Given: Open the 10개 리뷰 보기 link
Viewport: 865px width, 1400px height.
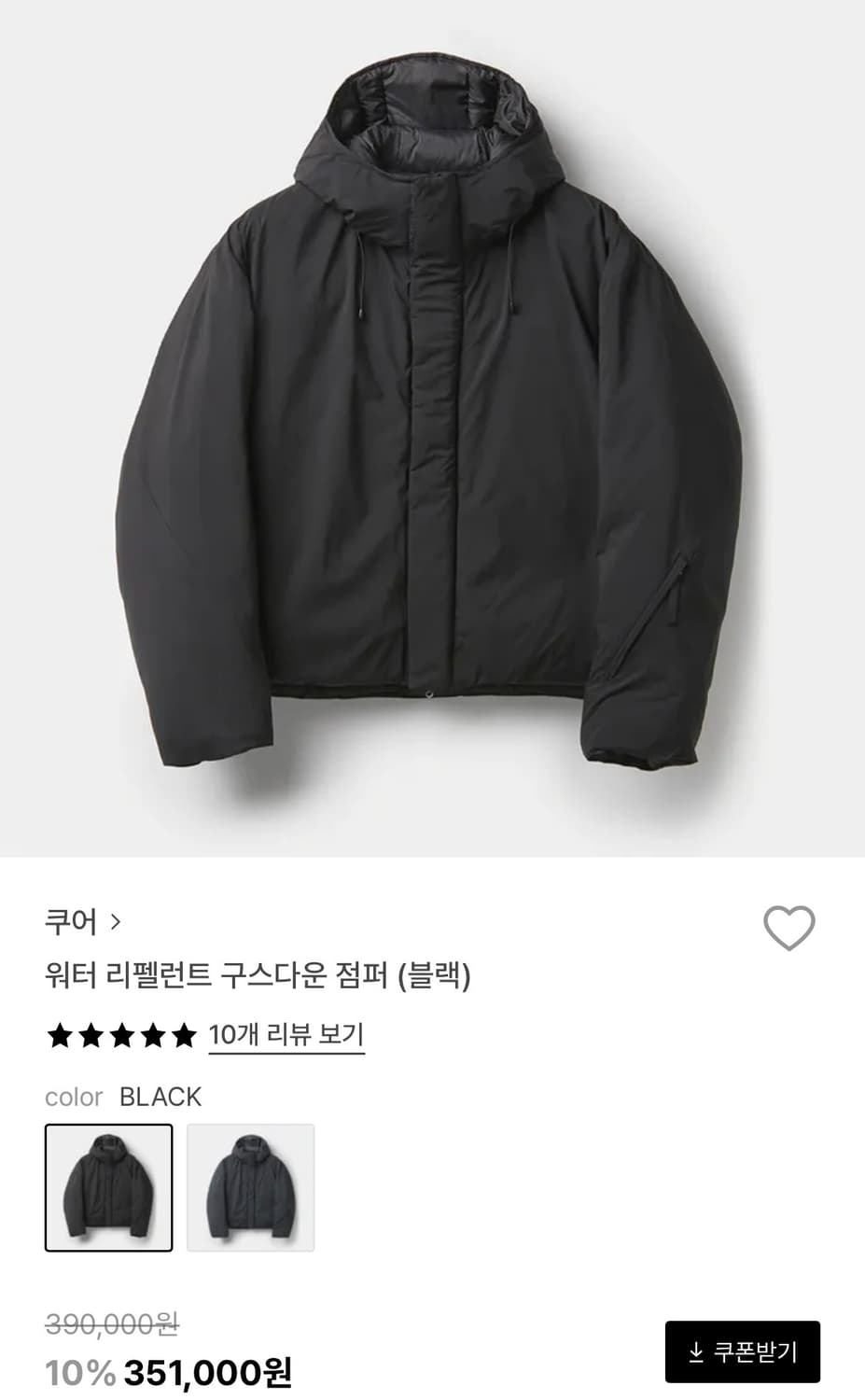Looking at the screenshot, I should click(x=286, y=1035).
